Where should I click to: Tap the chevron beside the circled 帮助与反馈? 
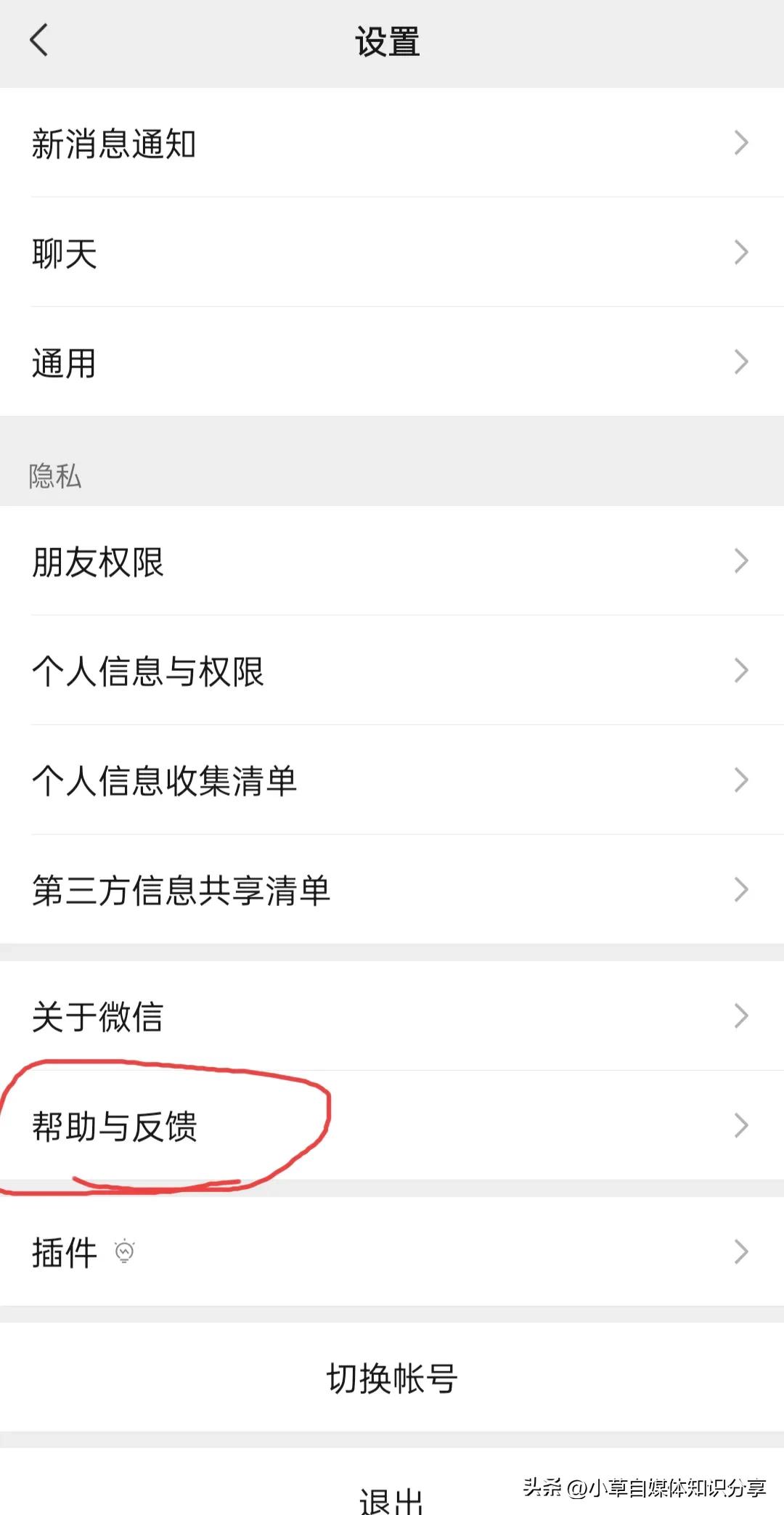(742, 1125)
